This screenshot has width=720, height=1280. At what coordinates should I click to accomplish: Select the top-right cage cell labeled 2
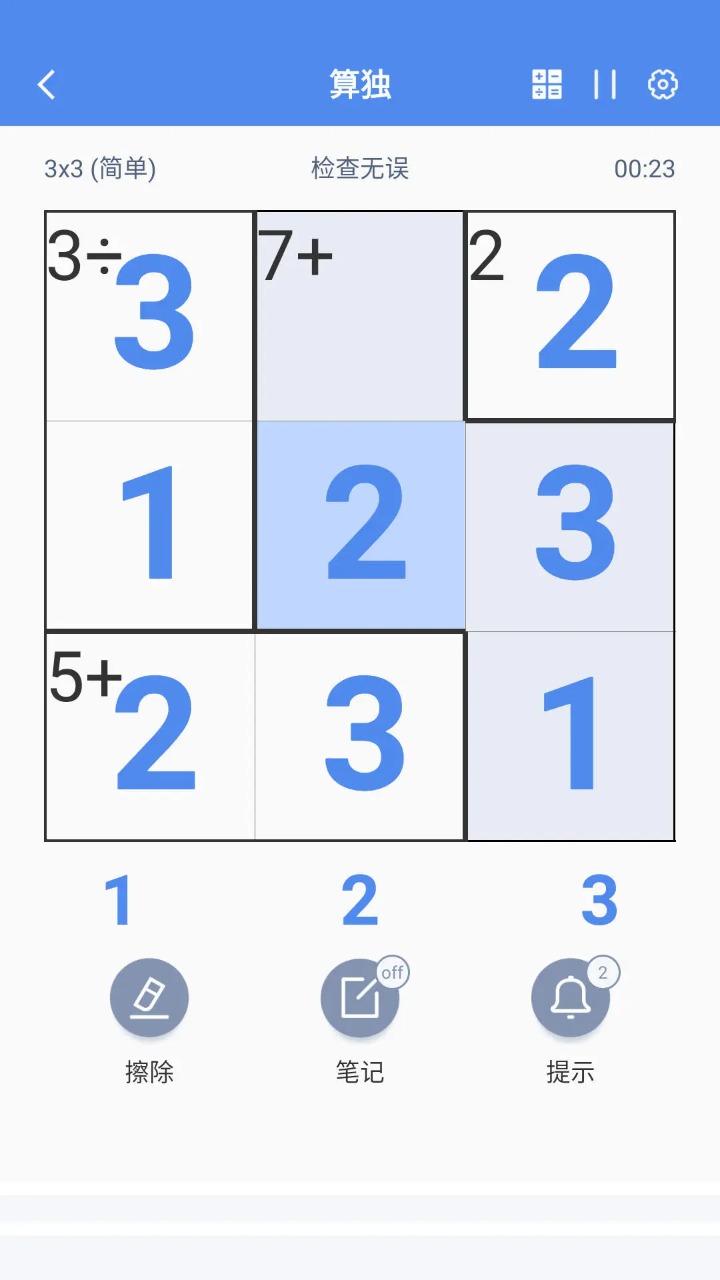click(570, 316)
